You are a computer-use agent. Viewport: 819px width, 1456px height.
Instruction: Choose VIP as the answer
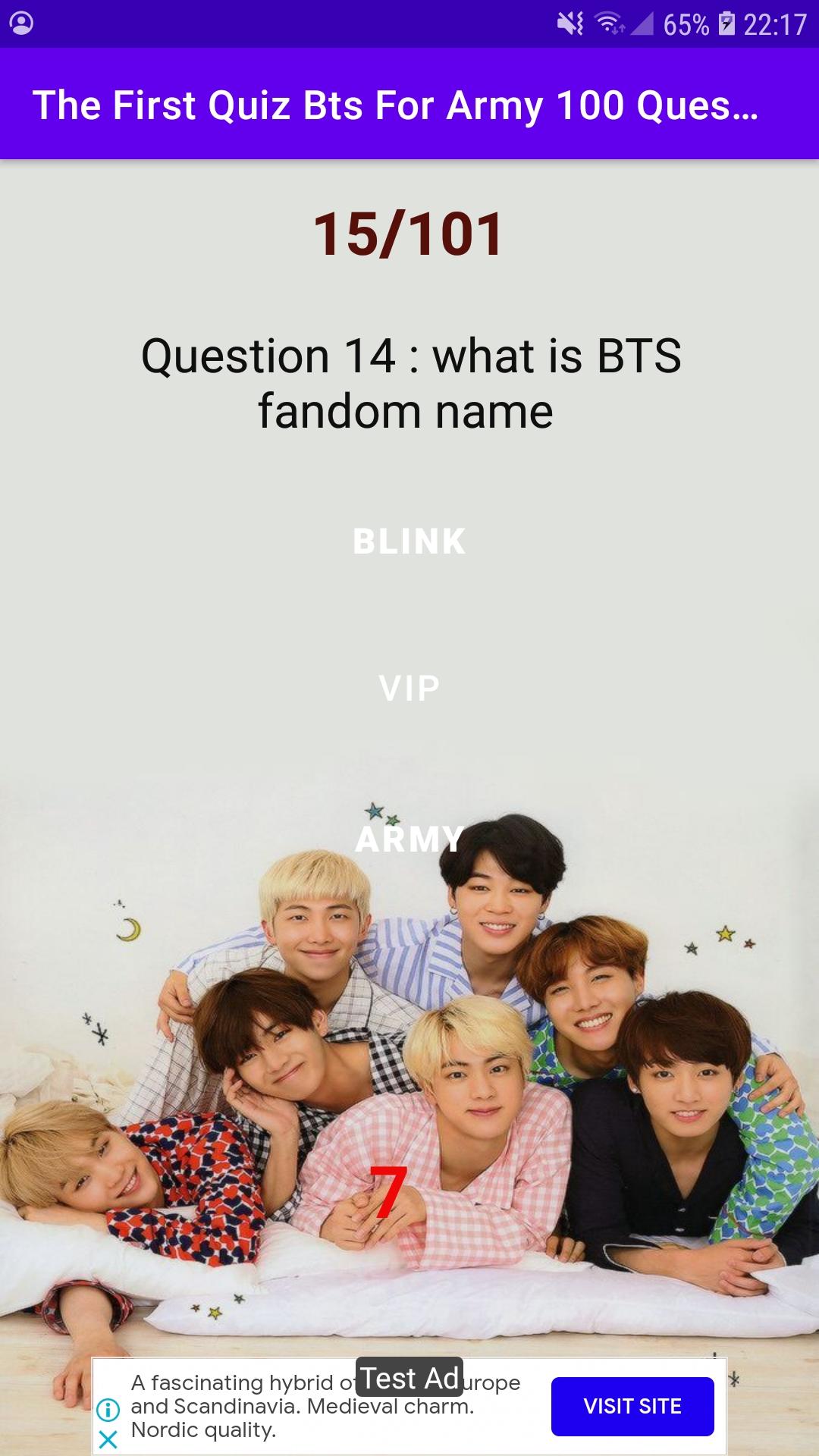[x=409, y=689]
